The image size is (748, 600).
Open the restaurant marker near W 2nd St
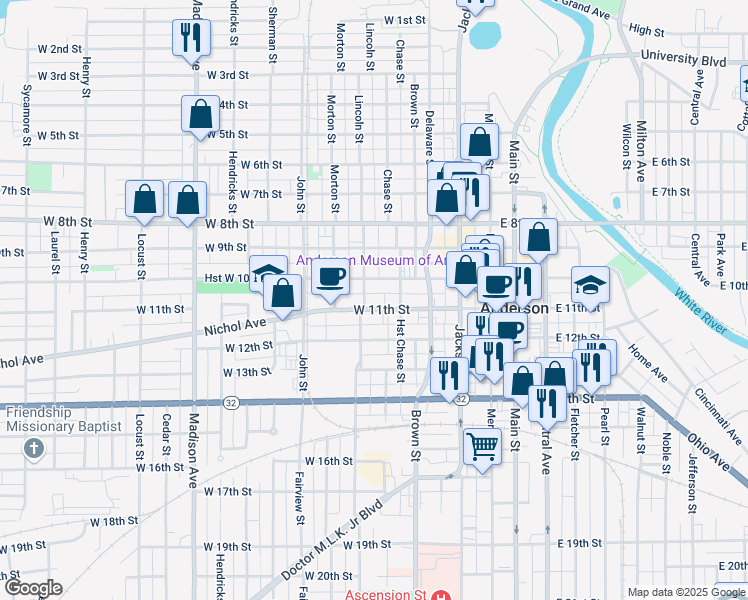point(191,38)
